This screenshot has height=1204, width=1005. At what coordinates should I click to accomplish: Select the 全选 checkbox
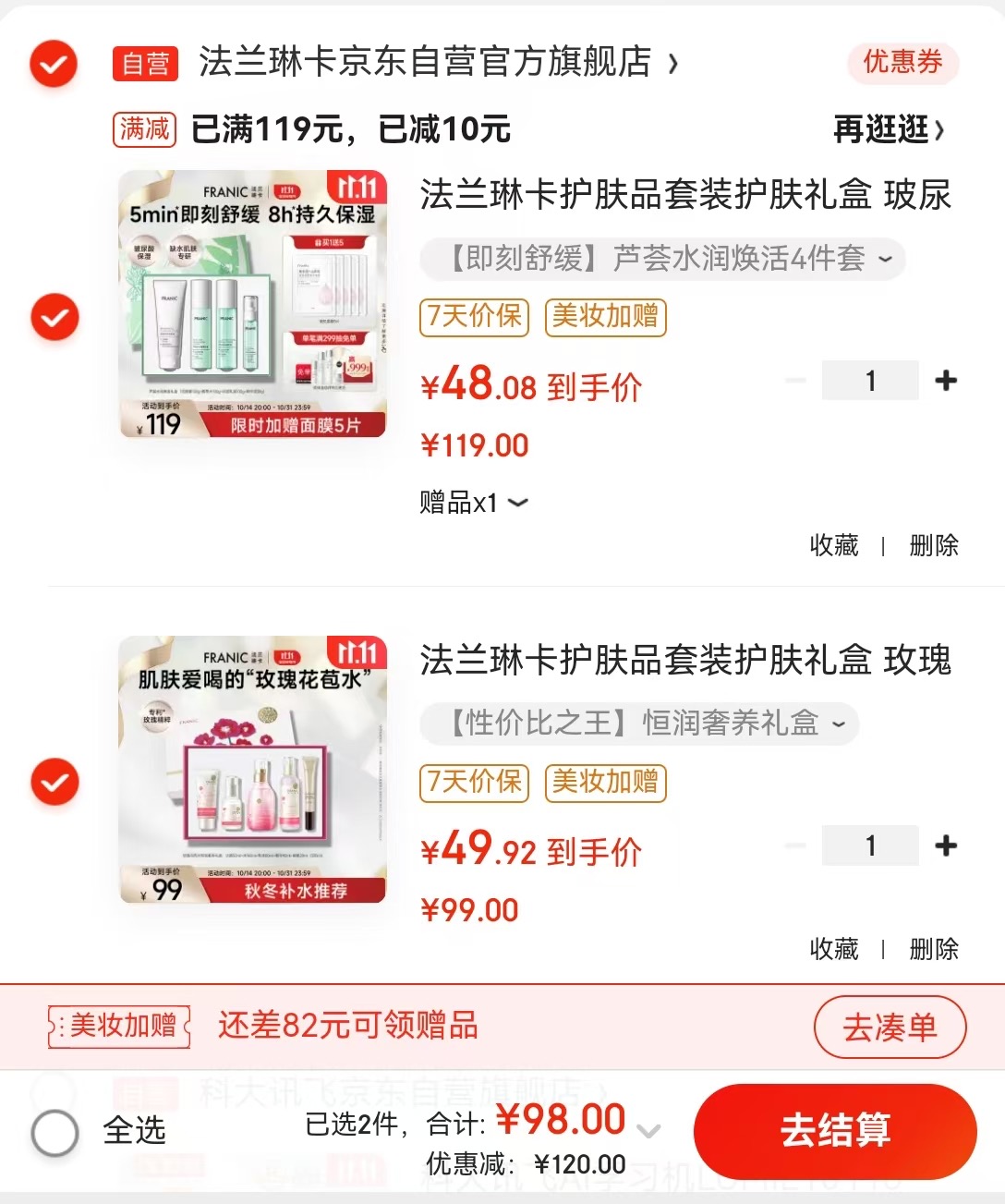[x=55, y=1131]
